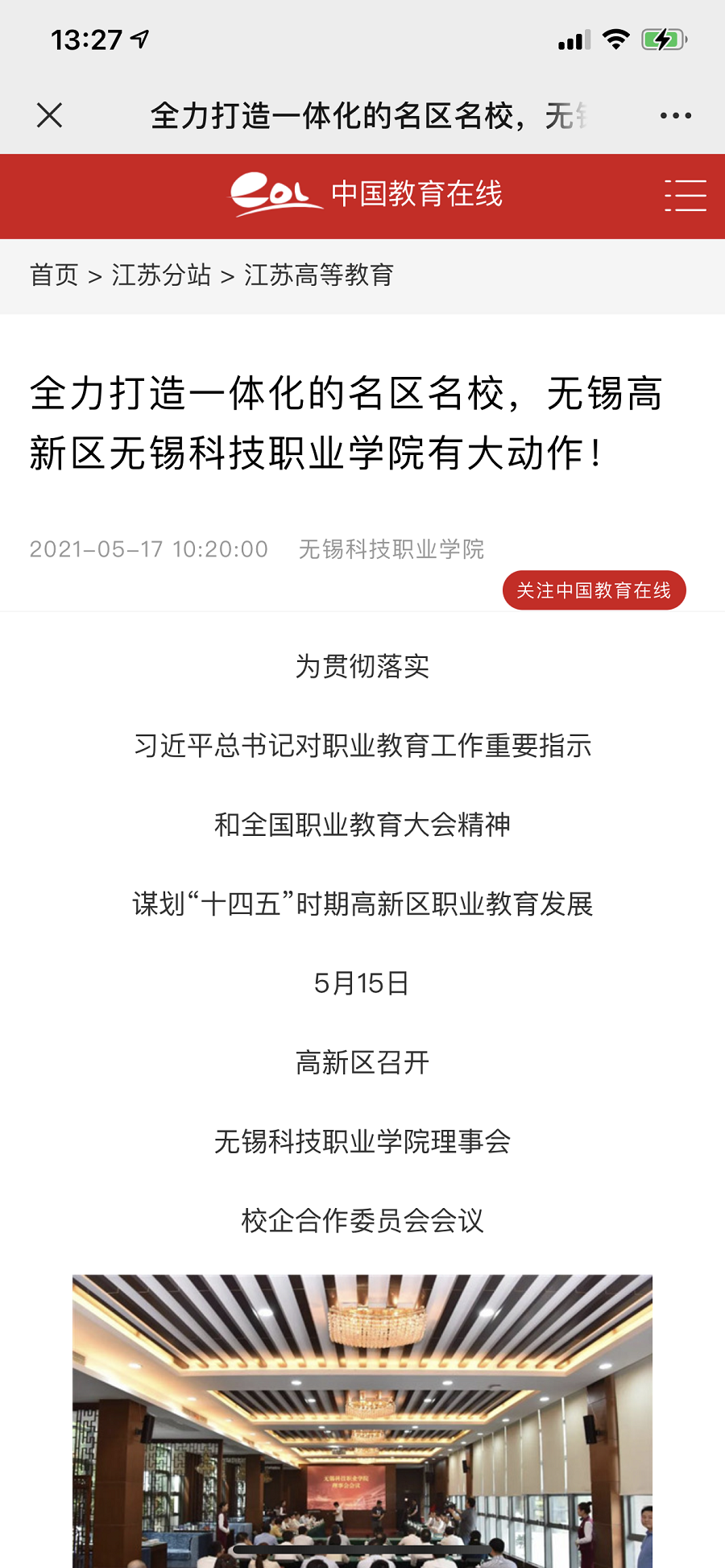Screen dimensions: 725x1568
Task: Open 江苏分站 breadcrumb link
Action: (161, 275)
